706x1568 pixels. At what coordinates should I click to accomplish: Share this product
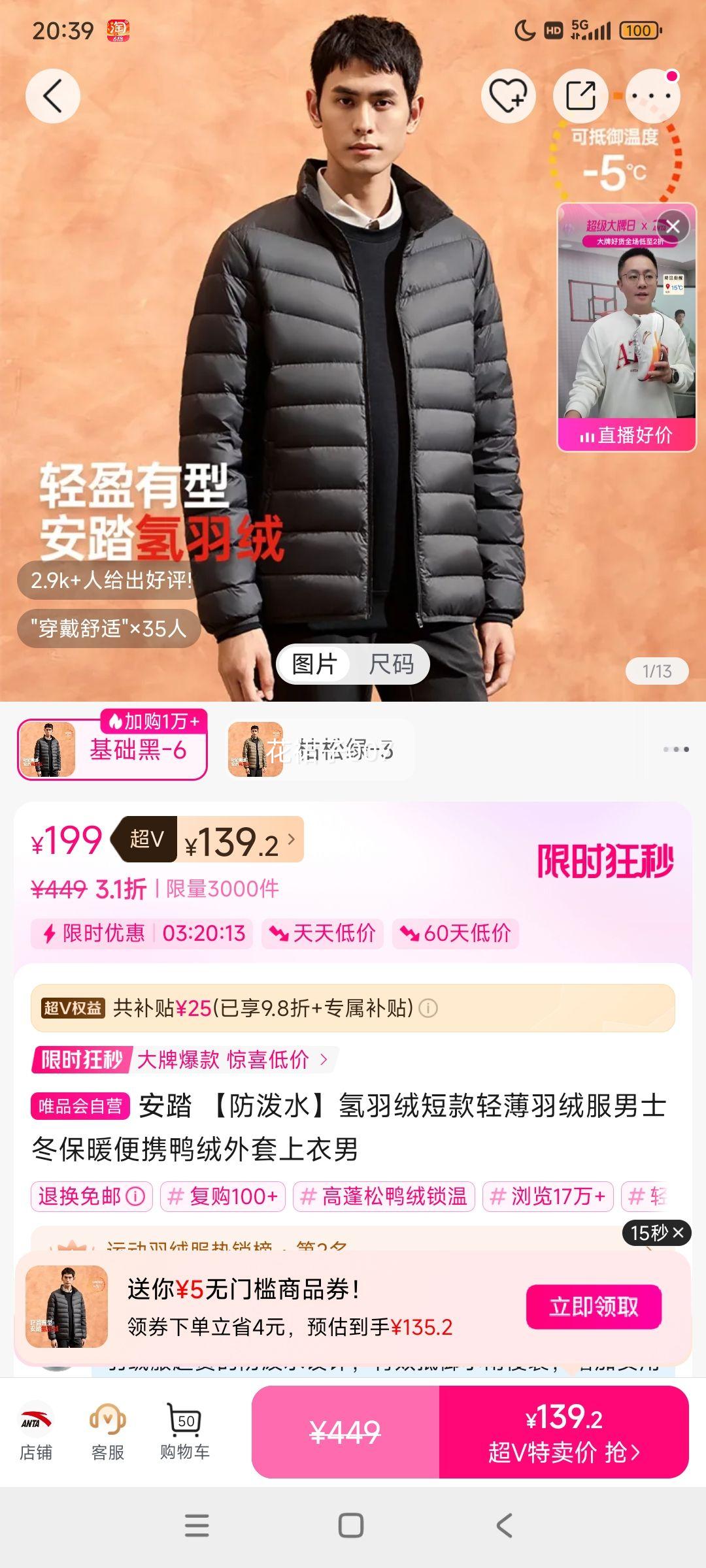tap(580, 96)
